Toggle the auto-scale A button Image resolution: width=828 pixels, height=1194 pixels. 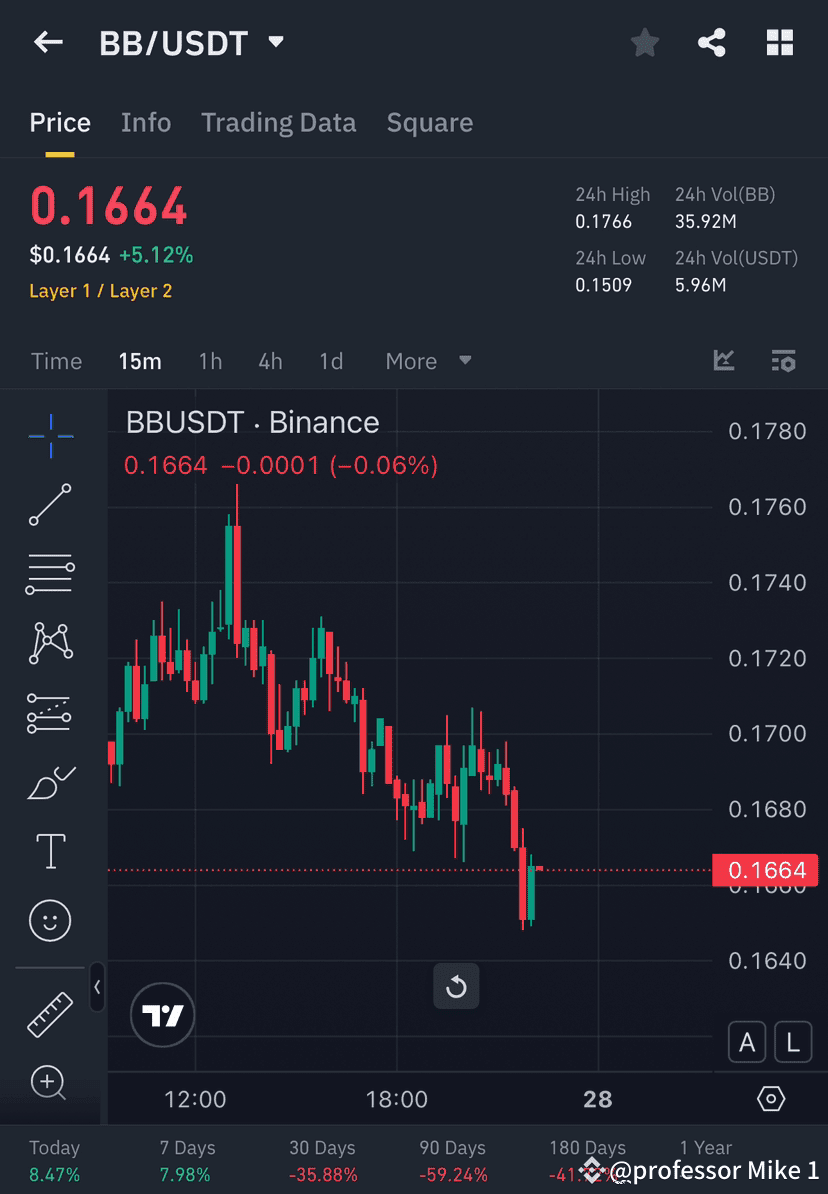click(747, 1042)
